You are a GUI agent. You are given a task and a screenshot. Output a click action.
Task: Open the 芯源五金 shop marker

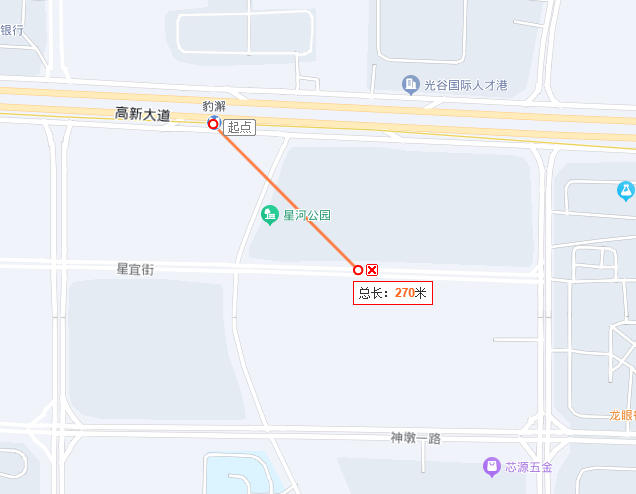(x=491, y=466)
